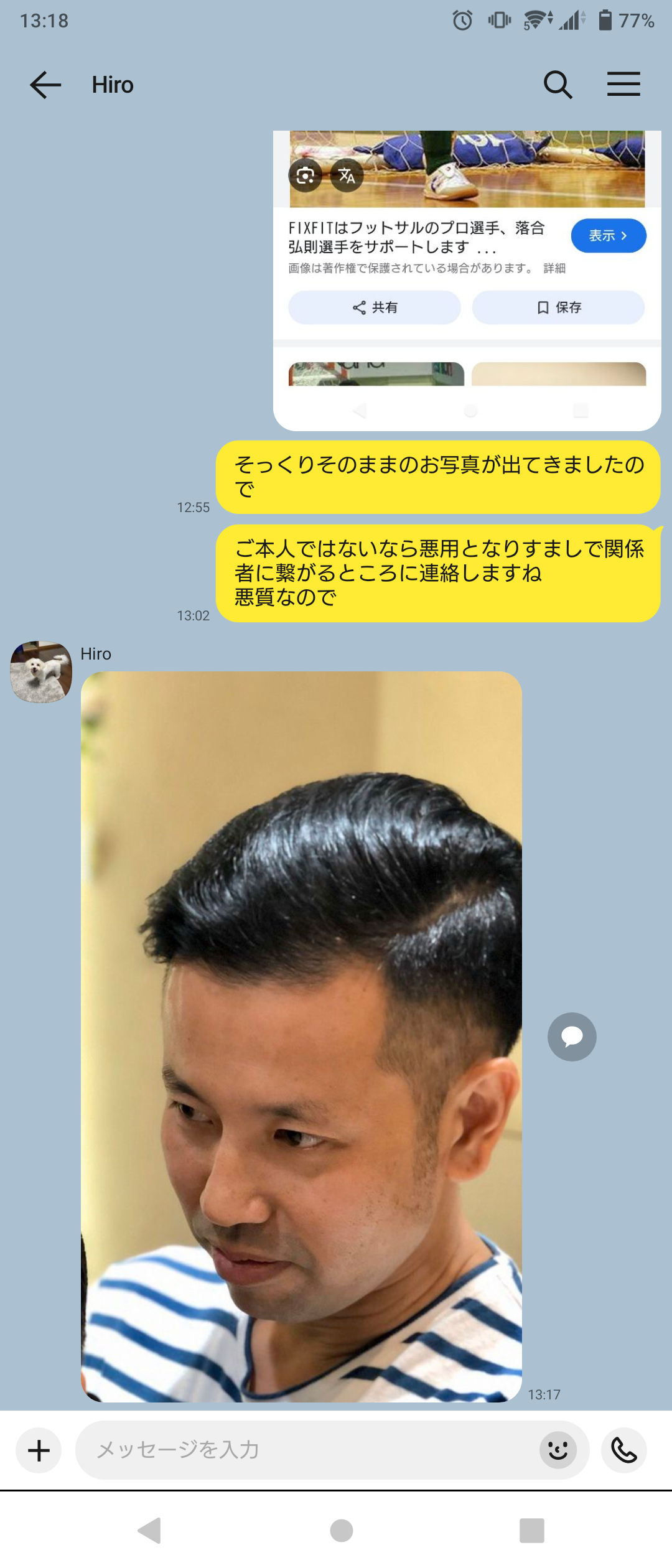Search within this chat
The image size is (672, 1568).
click(x=558, y=85)
